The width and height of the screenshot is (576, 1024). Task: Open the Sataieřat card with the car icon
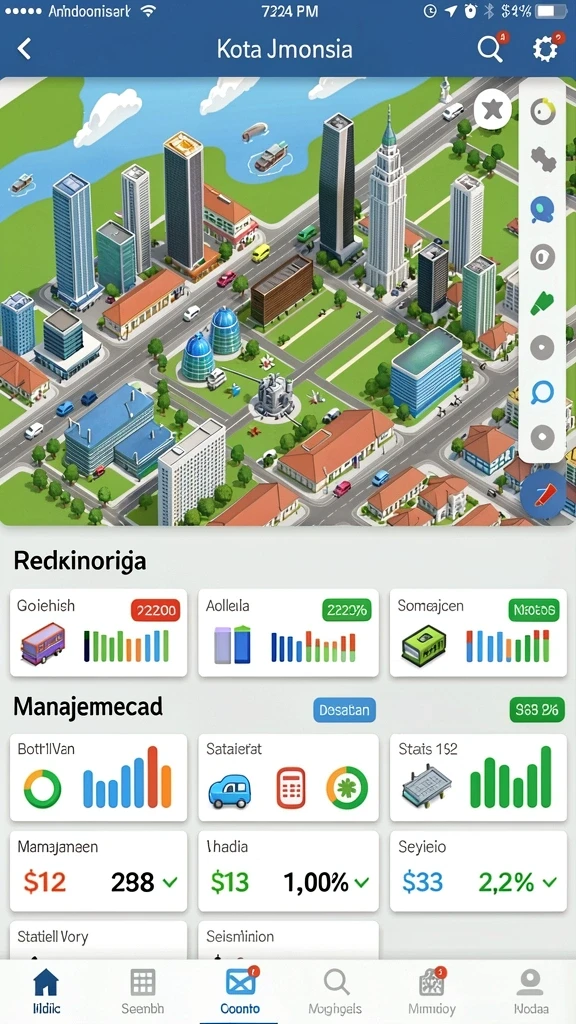(288, 777)
